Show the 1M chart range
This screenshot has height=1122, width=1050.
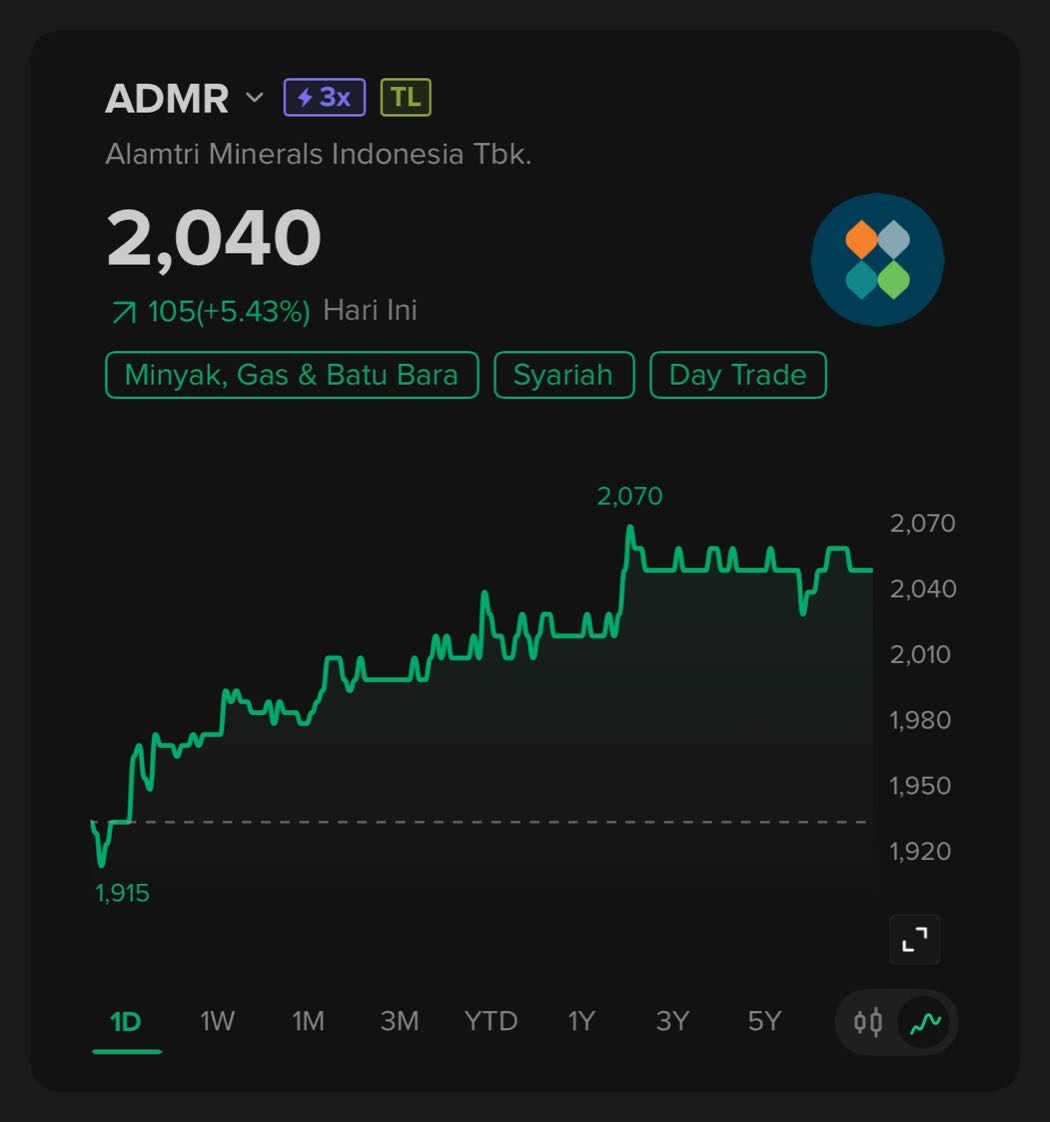point(308,1021)
